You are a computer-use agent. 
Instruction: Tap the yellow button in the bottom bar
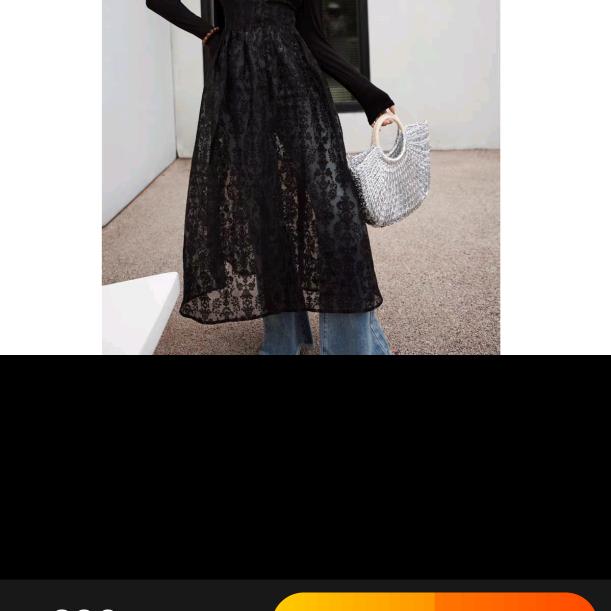[x=355, y=602]
